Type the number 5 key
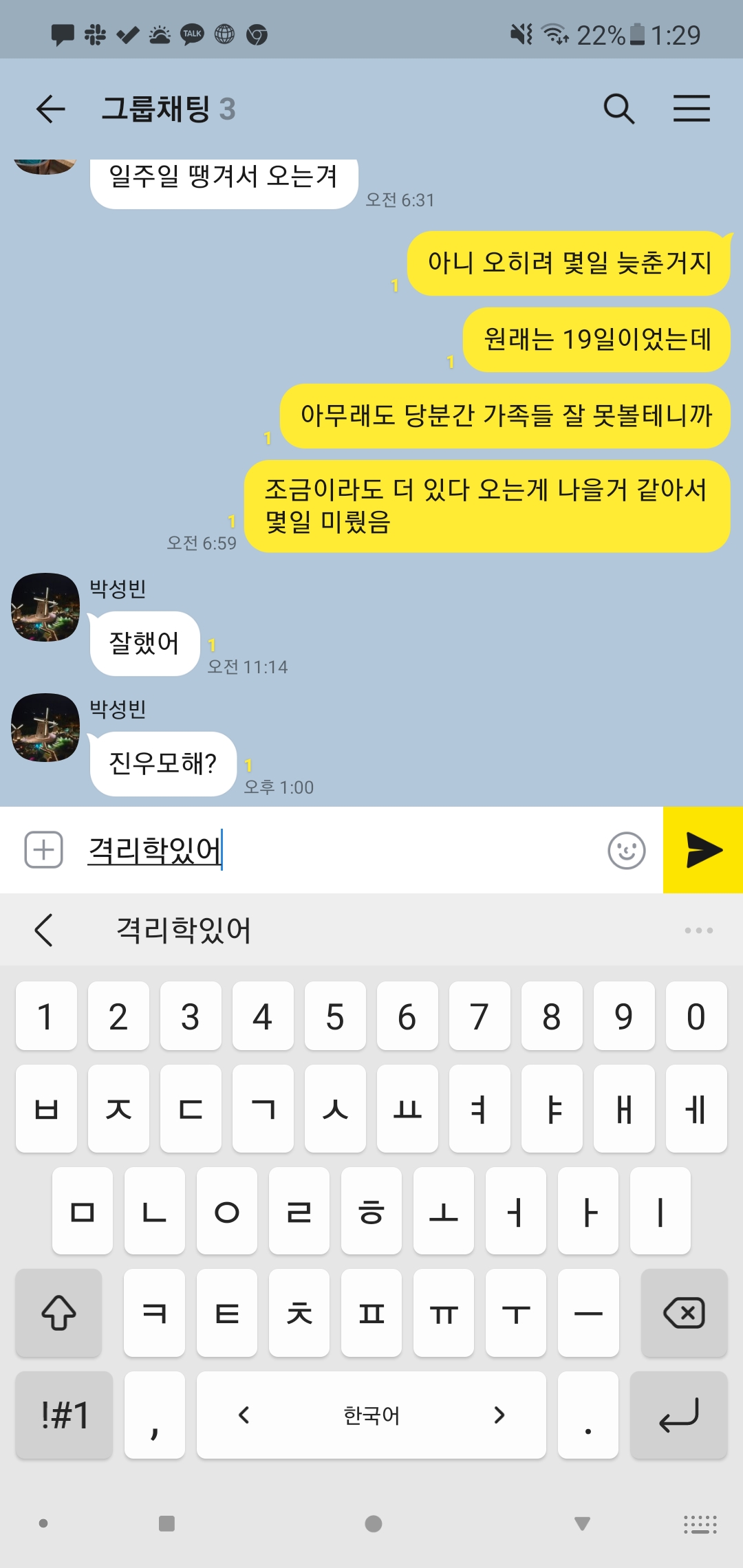743x1568 pixels. 335,1016
